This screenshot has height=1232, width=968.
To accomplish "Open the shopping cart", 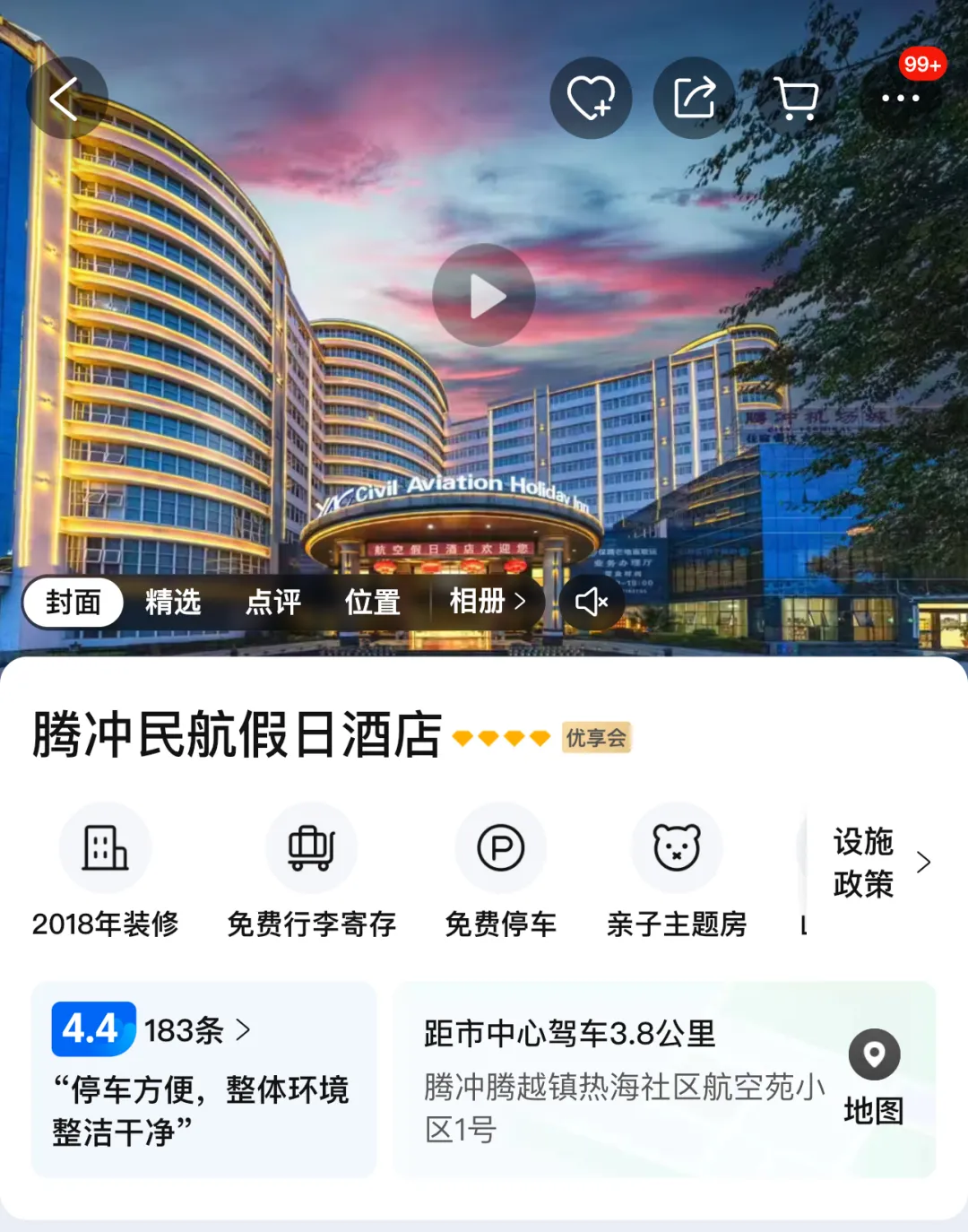I will pyautogui.click(x=796, y=98).
